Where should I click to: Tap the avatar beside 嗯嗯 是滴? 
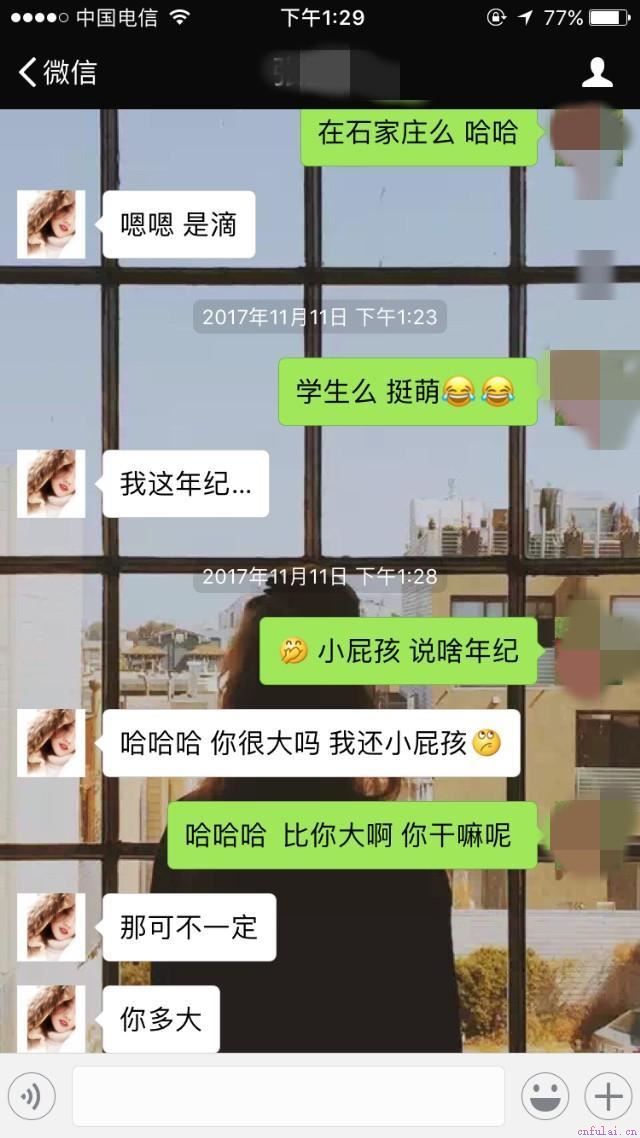coord(51,224)
